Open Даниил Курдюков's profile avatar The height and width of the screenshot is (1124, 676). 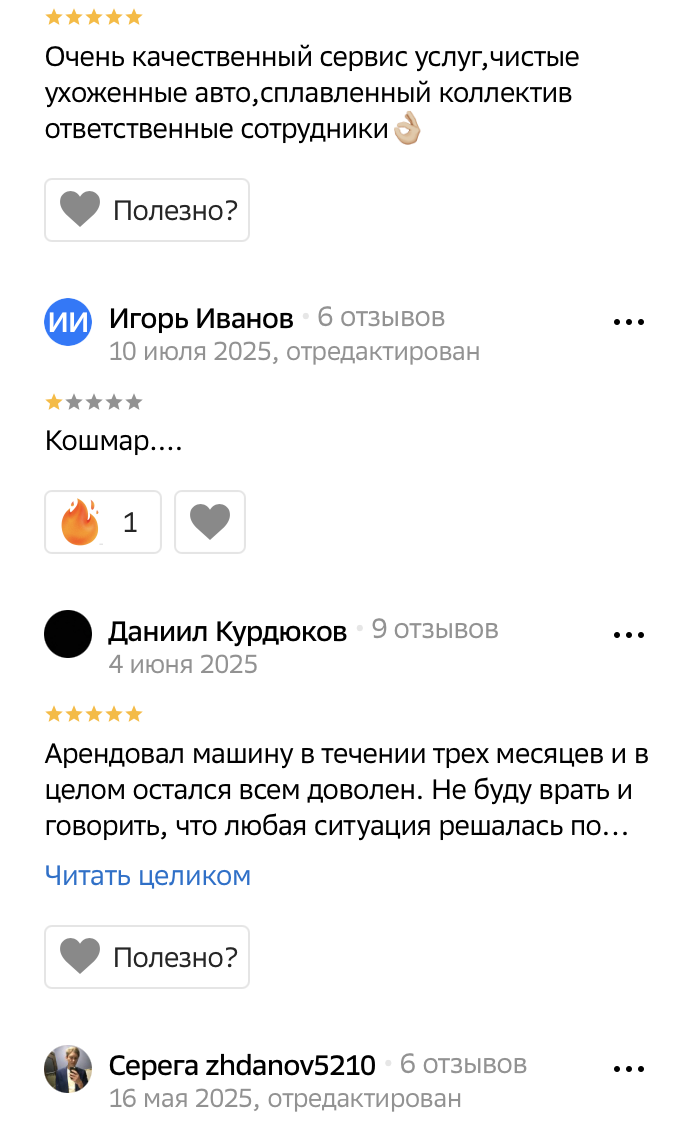click(68, 634)
